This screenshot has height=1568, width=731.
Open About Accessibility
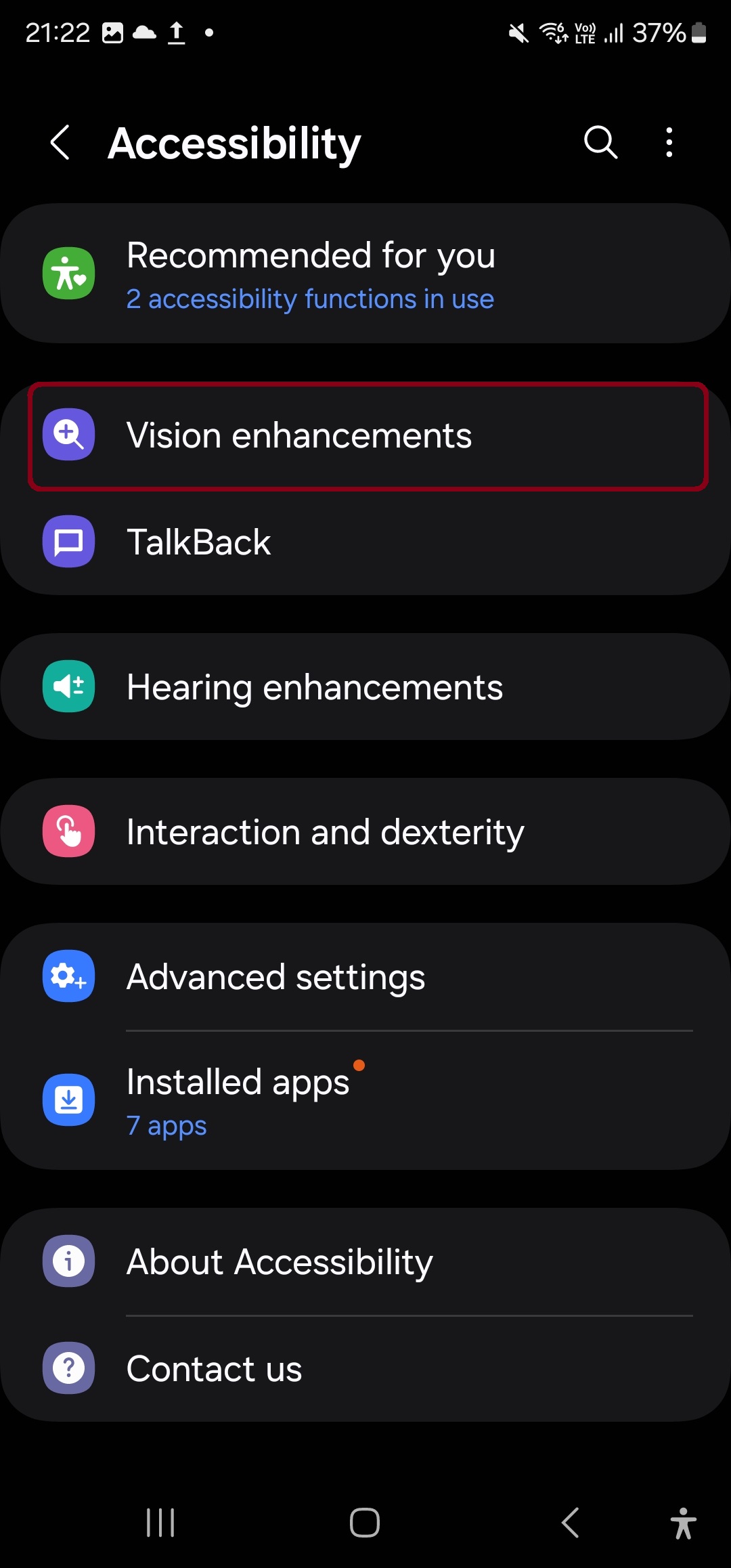[x=365, y=1262]
